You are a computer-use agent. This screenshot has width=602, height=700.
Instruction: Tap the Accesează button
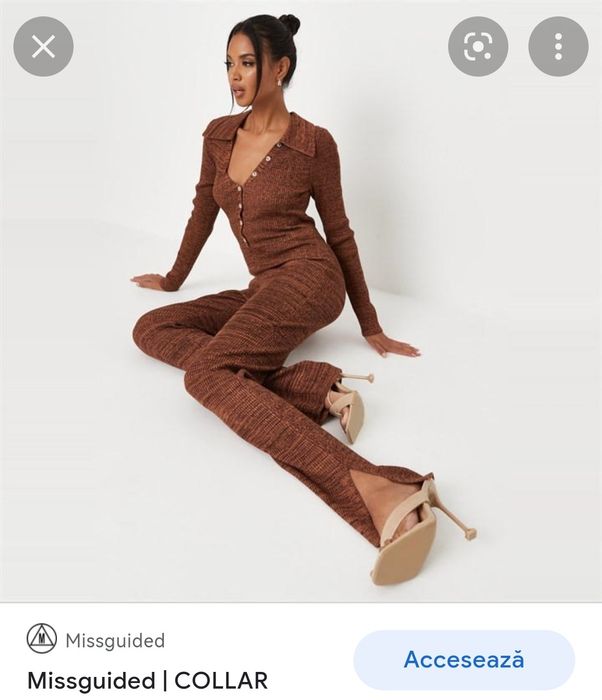(464, 660)
